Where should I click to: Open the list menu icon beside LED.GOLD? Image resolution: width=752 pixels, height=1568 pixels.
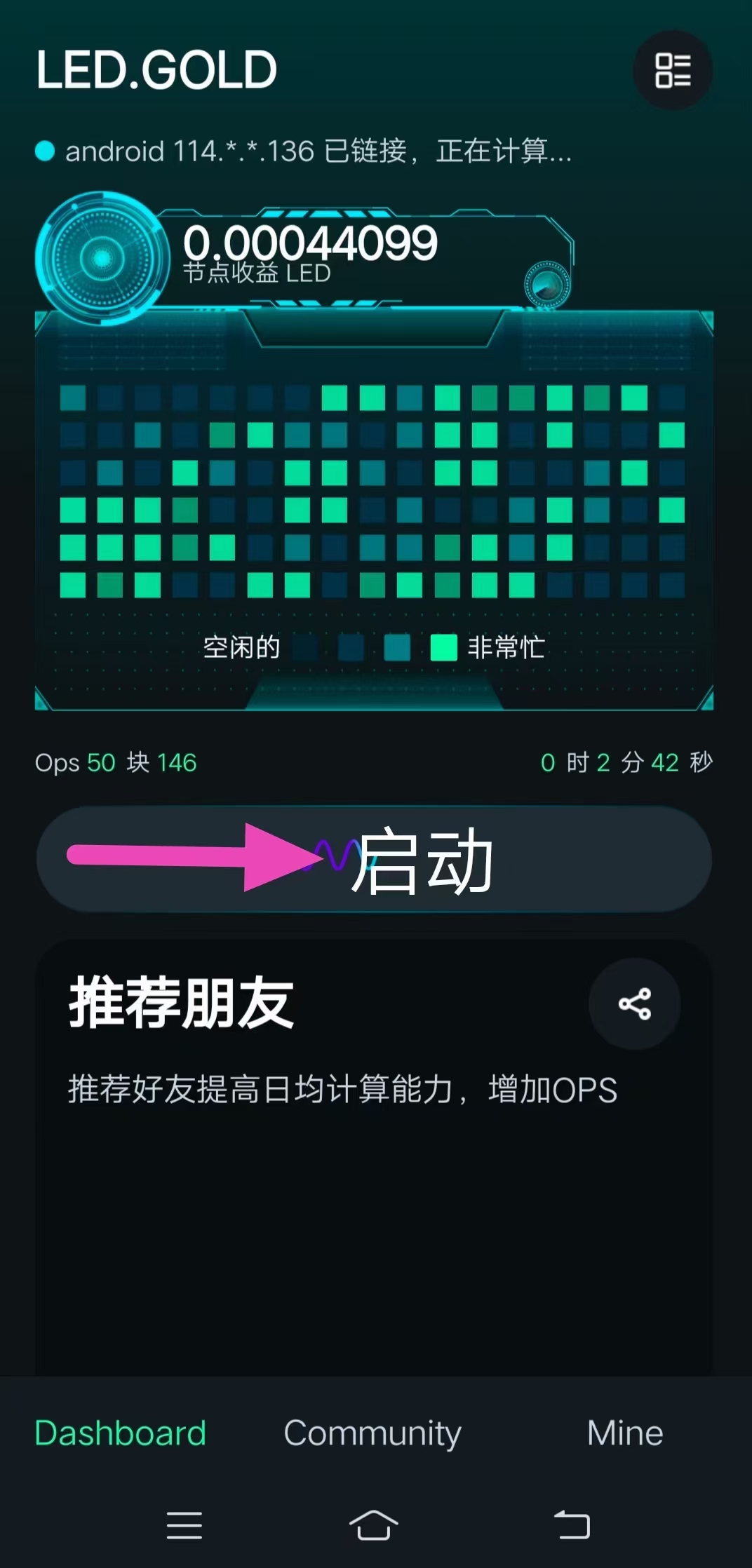click(673, 70)
